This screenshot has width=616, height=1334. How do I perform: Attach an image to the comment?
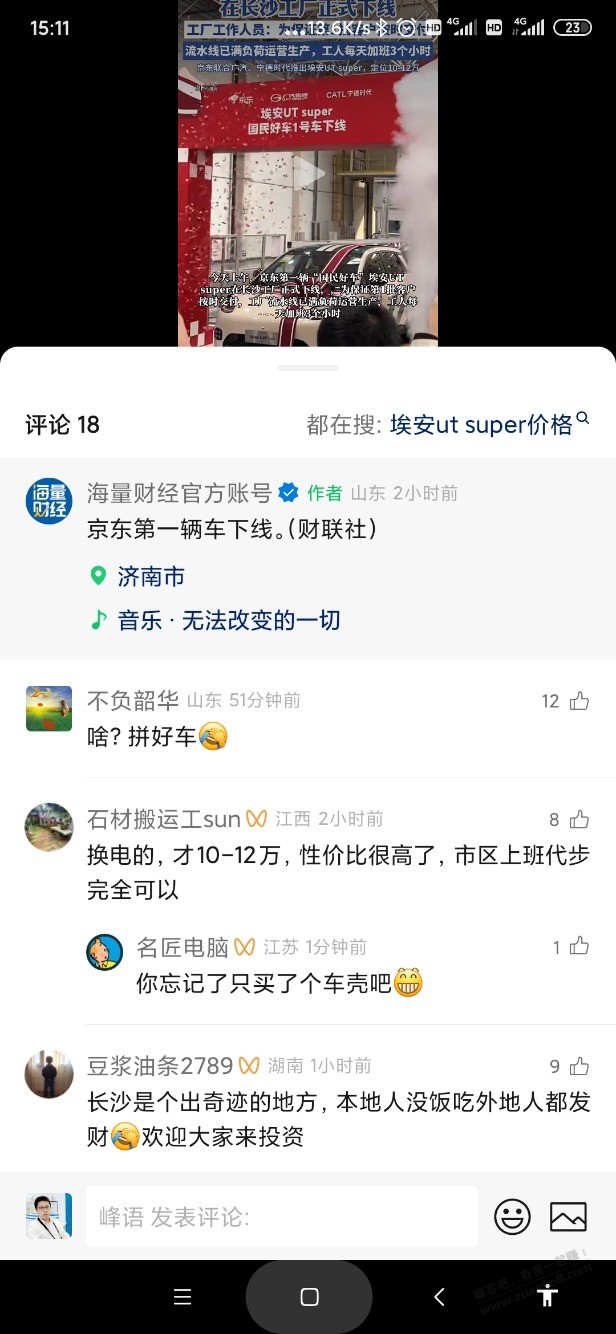tap(568, 1217)
